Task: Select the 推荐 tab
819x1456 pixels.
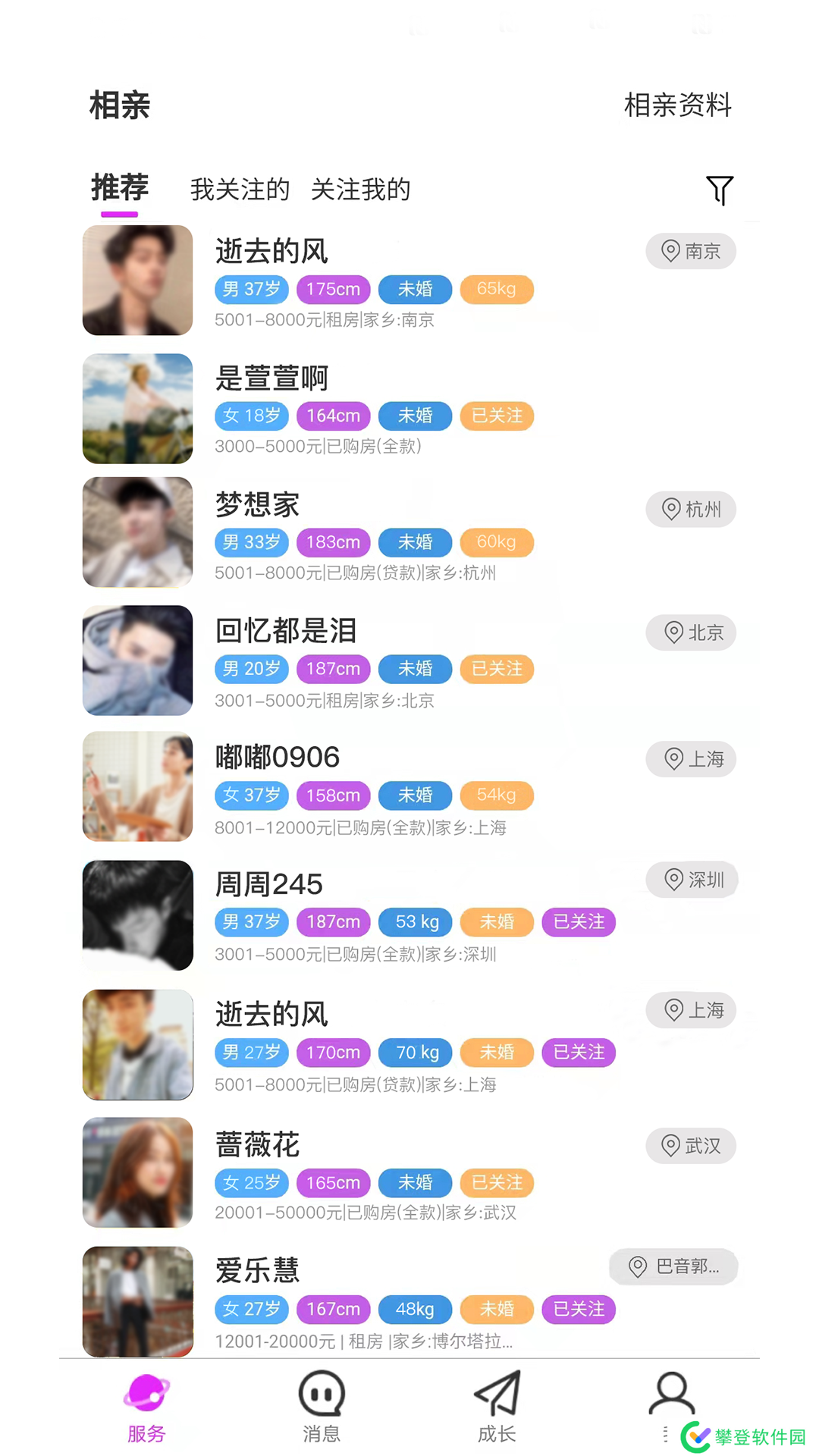Action: click(x=120, y=188)
